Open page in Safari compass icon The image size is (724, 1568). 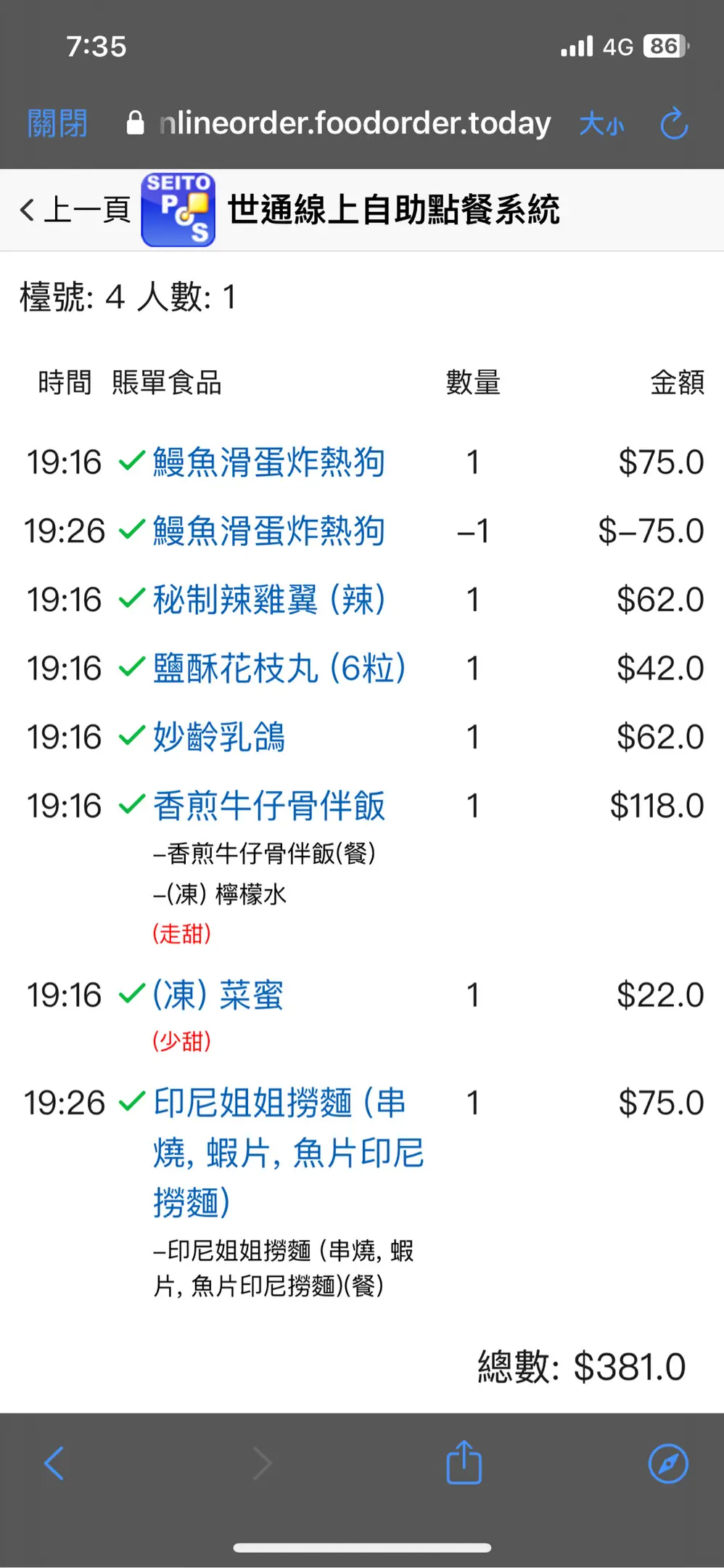click(x=668, y=1463)
